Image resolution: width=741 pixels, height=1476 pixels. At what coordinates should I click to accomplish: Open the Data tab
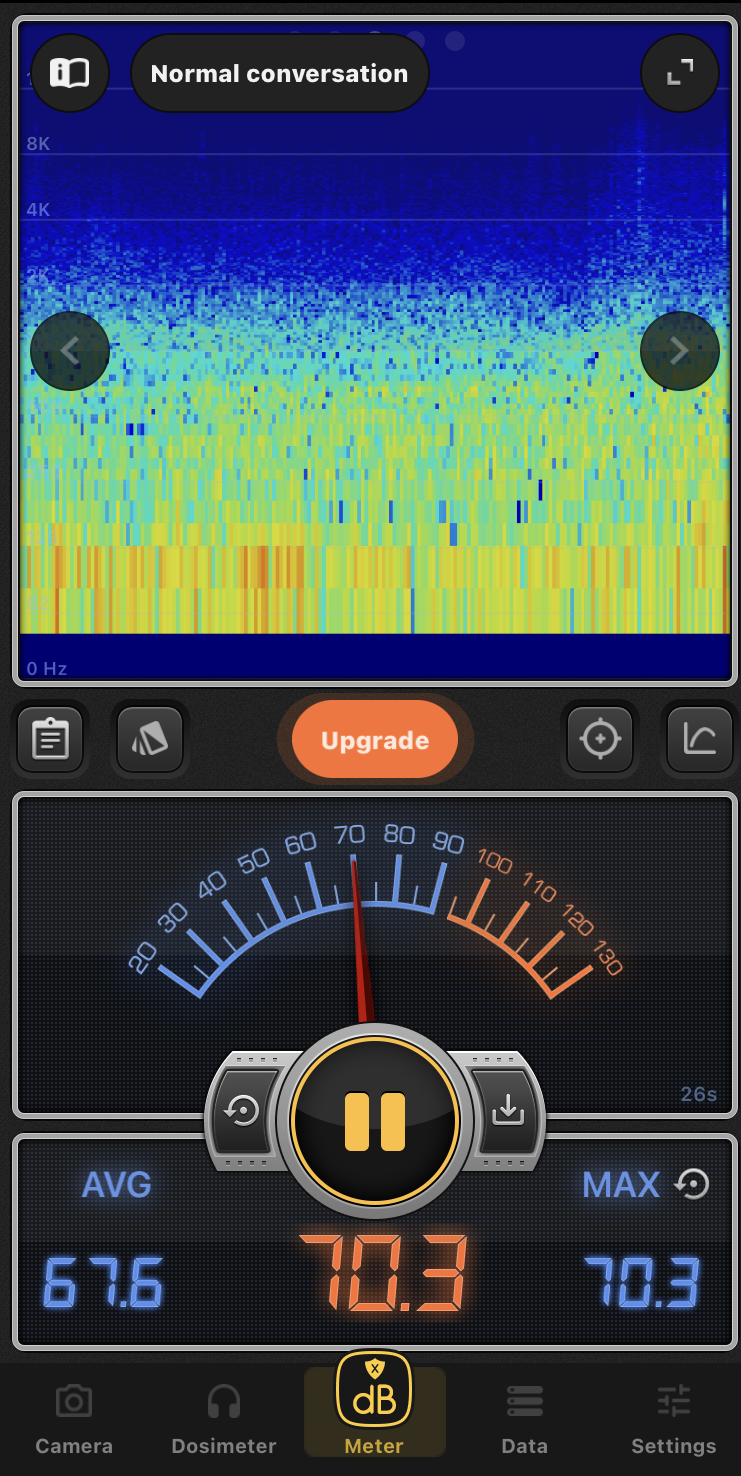pos(524,1420)
